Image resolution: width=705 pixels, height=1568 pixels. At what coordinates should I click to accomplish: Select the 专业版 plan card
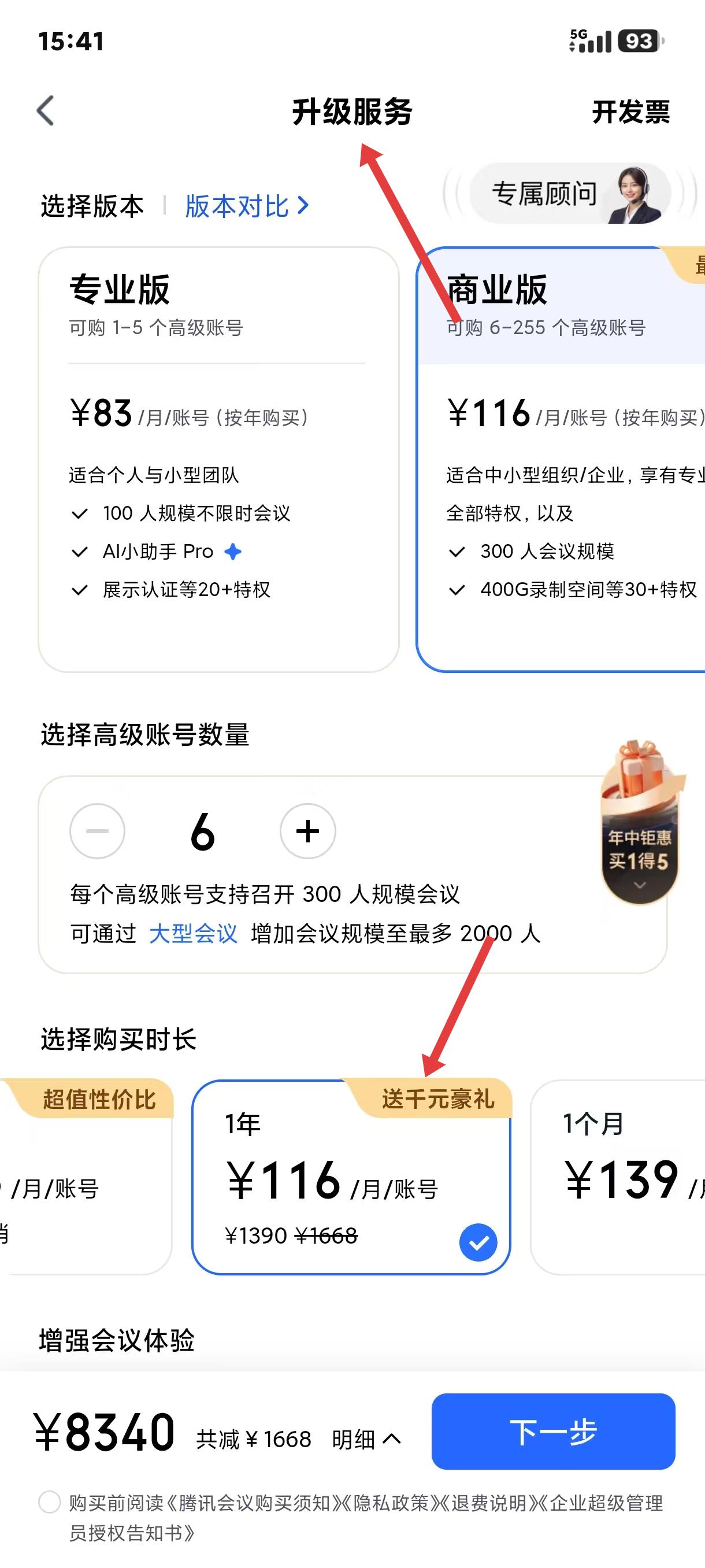(218, 460)
